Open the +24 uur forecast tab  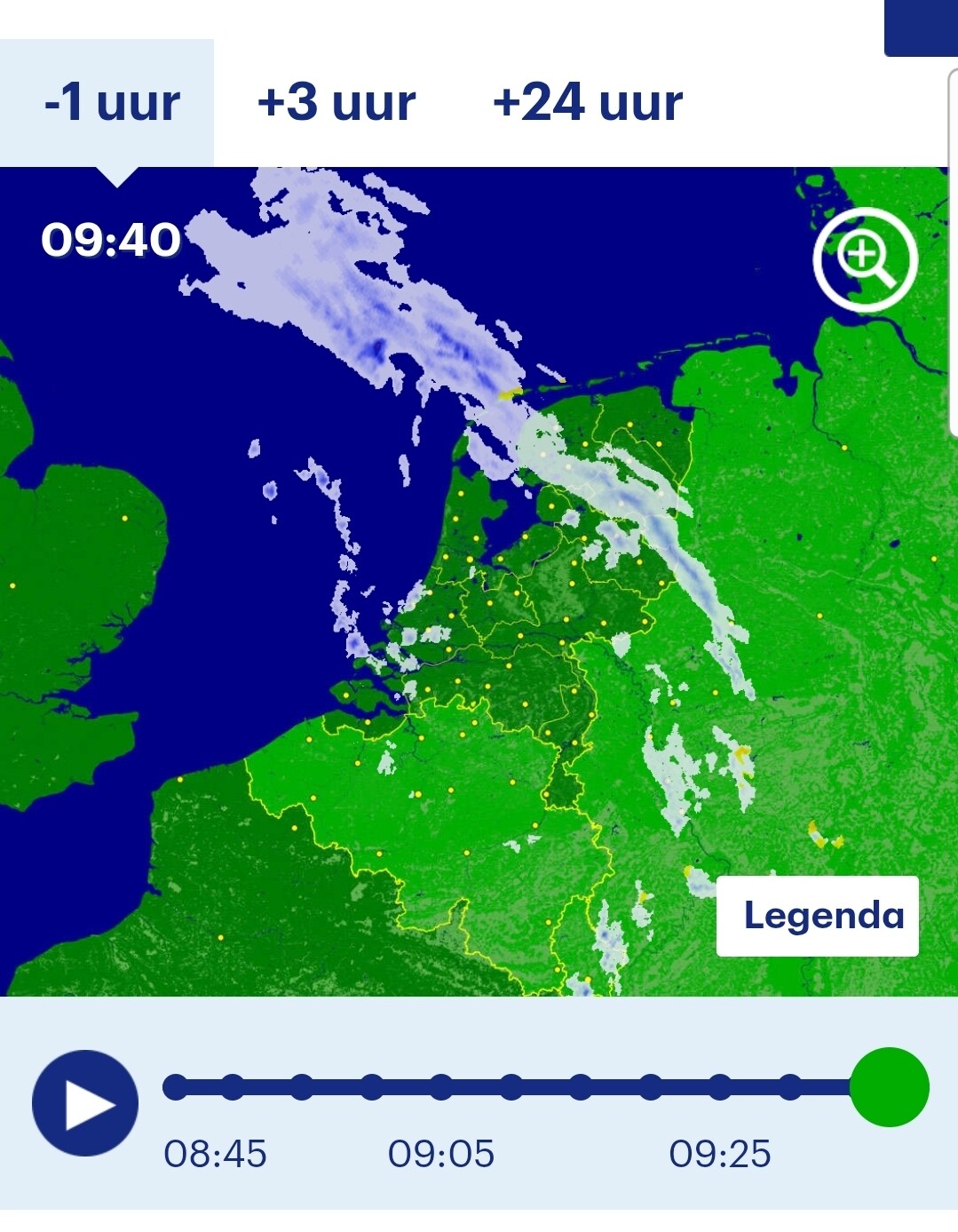[x=588, y=103]
